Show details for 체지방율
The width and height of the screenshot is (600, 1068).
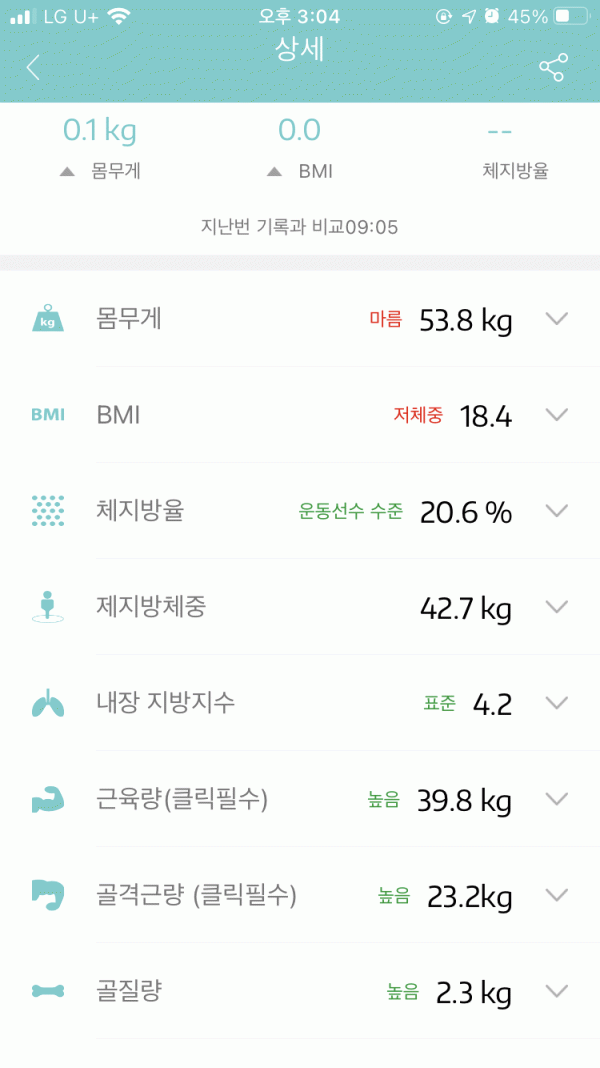pyautogui.click(x=556, y=511)
